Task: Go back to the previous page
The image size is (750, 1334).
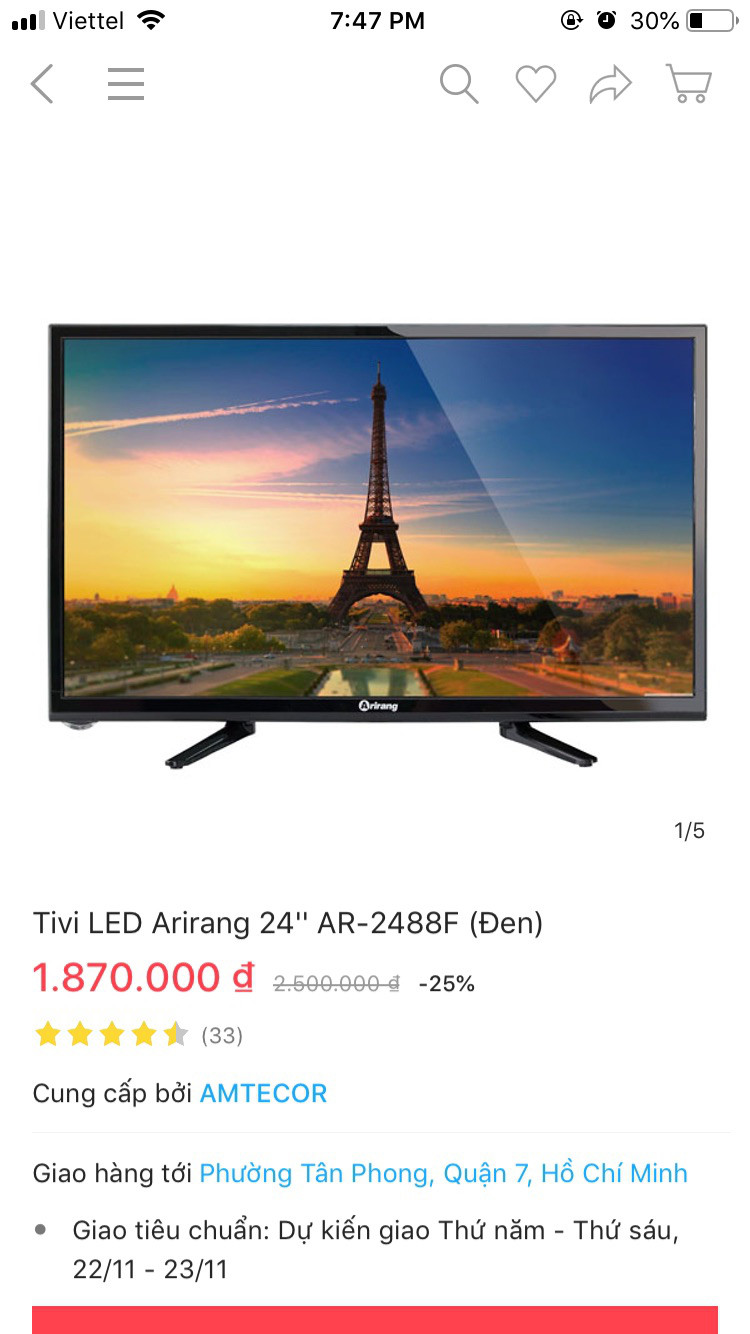Action: pos(42,85)
